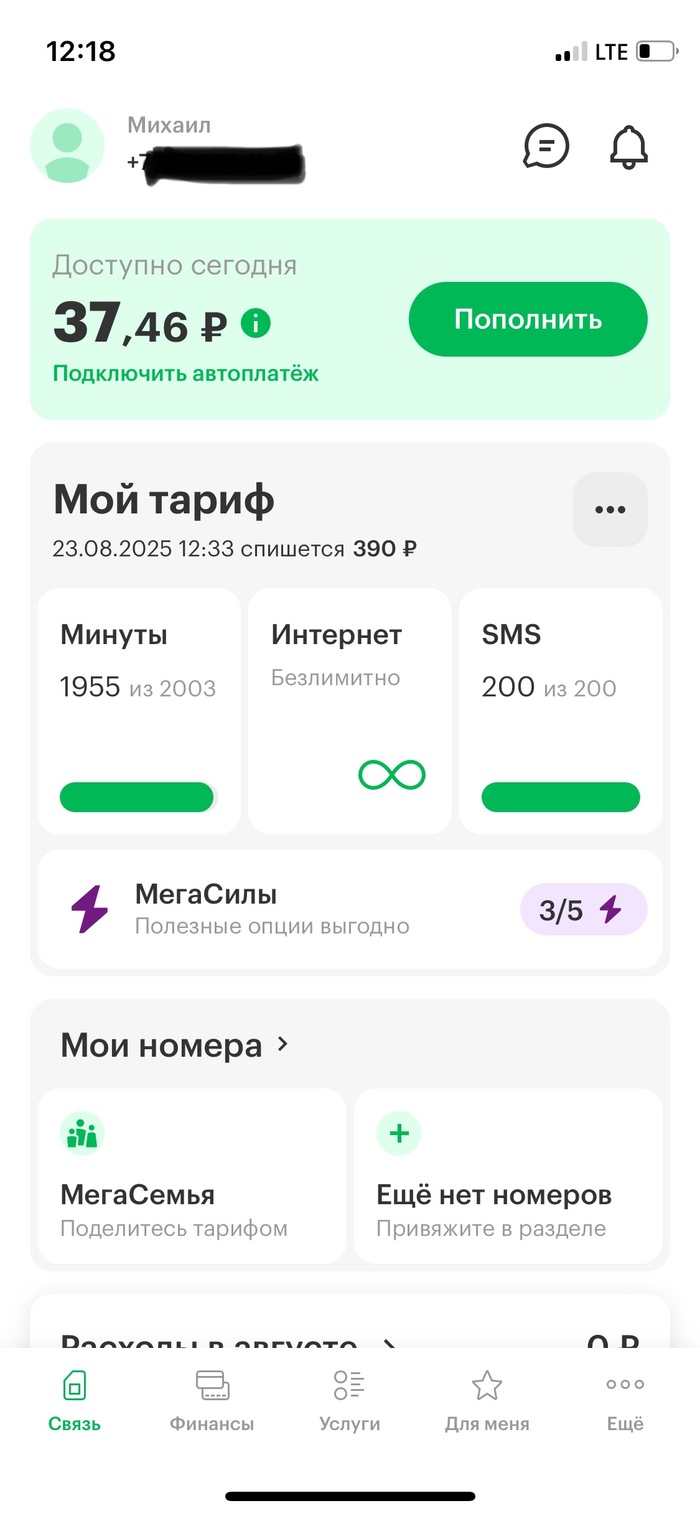
Task: Open the Мой тариф three-dot menu
Action: (610, 509)
